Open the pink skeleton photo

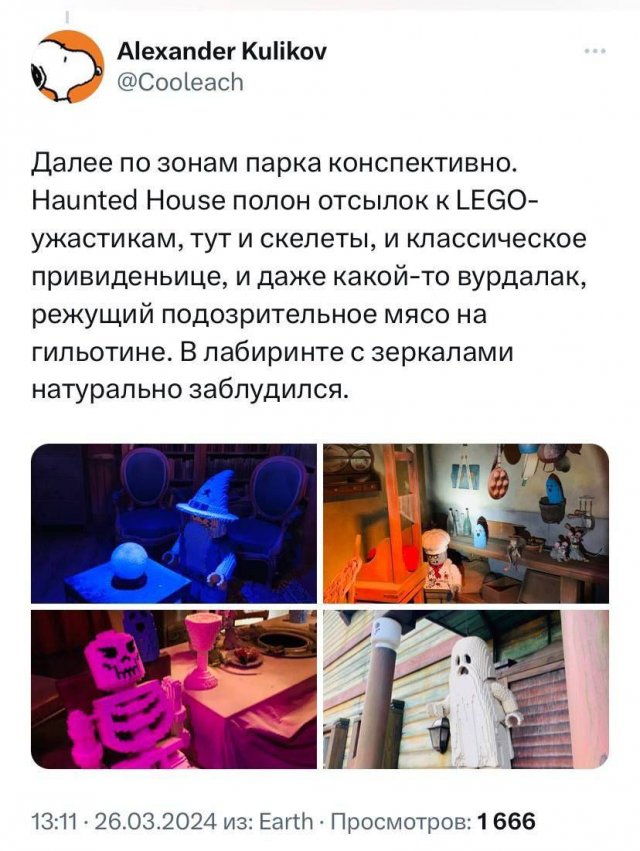pos(174,690)
